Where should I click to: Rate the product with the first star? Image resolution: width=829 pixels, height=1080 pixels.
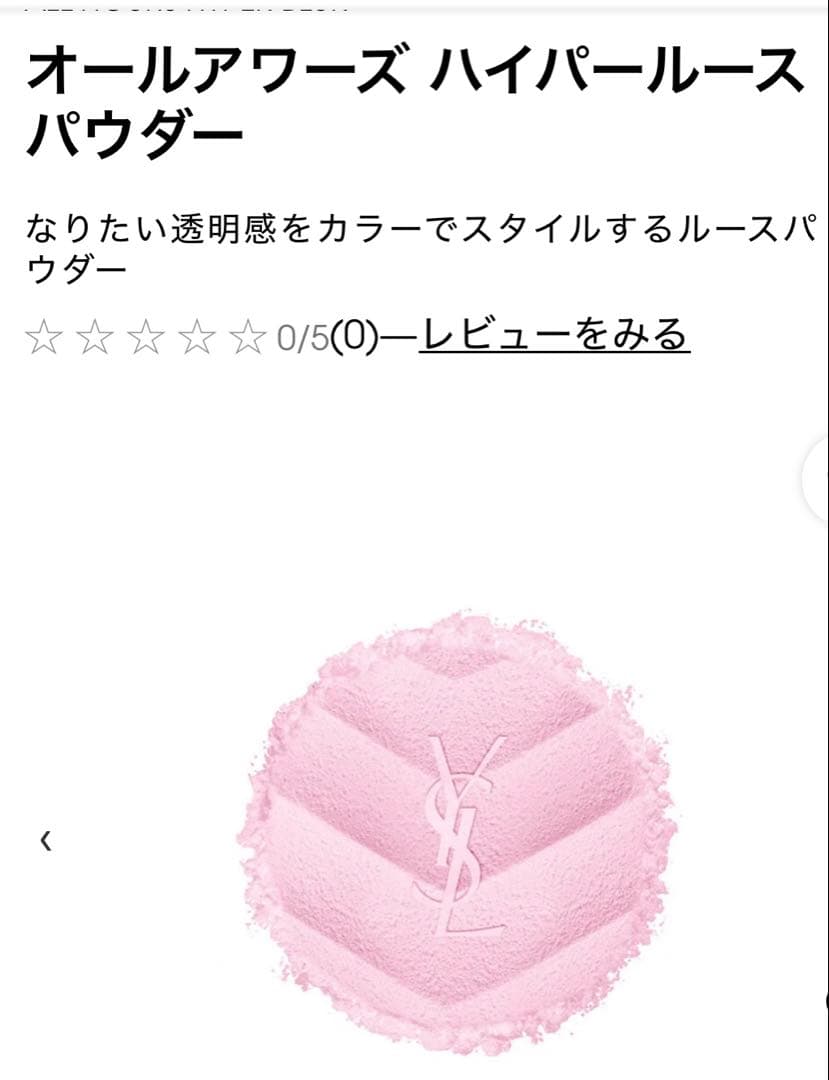(45, 338)
